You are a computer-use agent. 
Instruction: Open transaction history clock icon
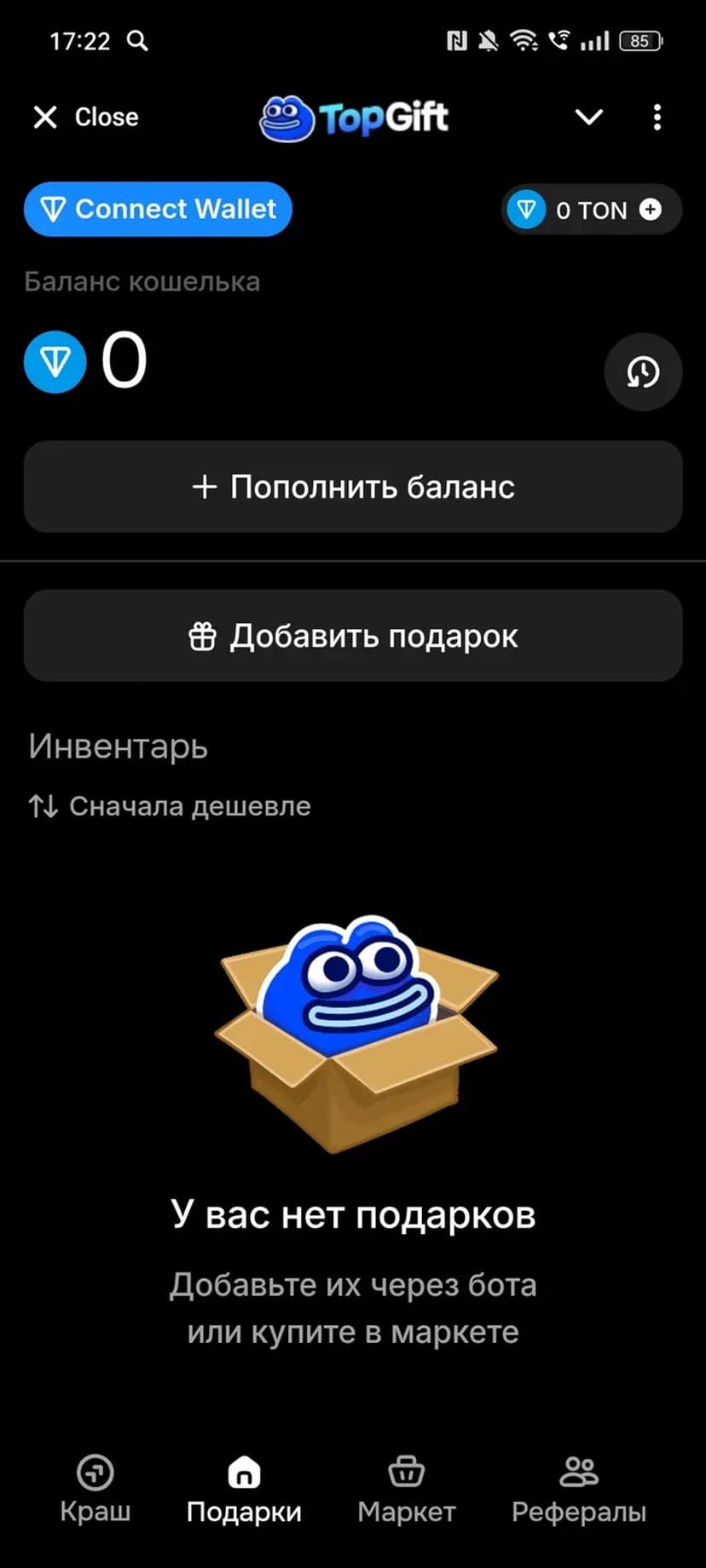tap(643, 372)
